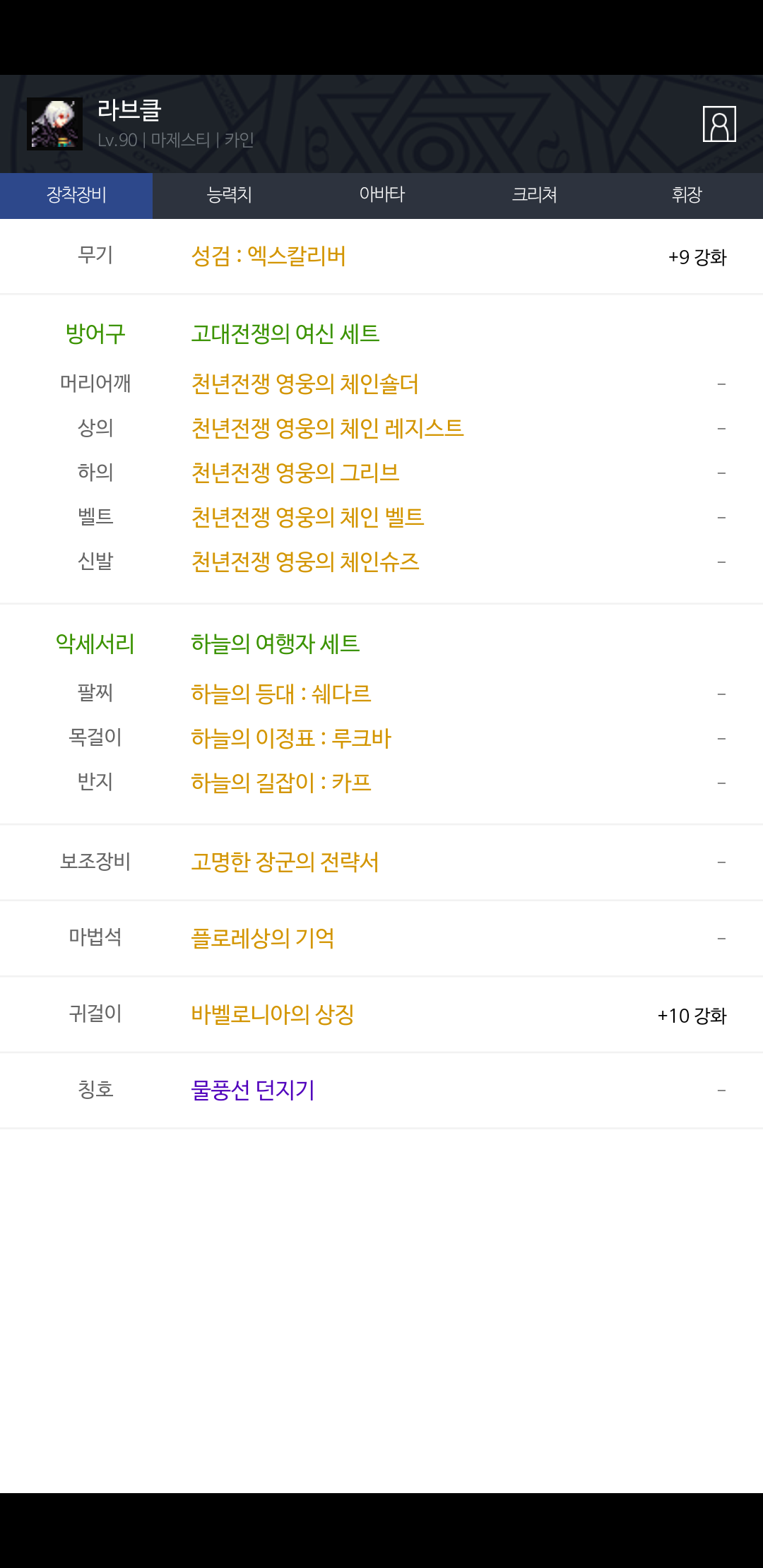Open earring 바벨로니아의 상징
Viewport: 763px width, 1568px height.
[x=273, y=1015]
